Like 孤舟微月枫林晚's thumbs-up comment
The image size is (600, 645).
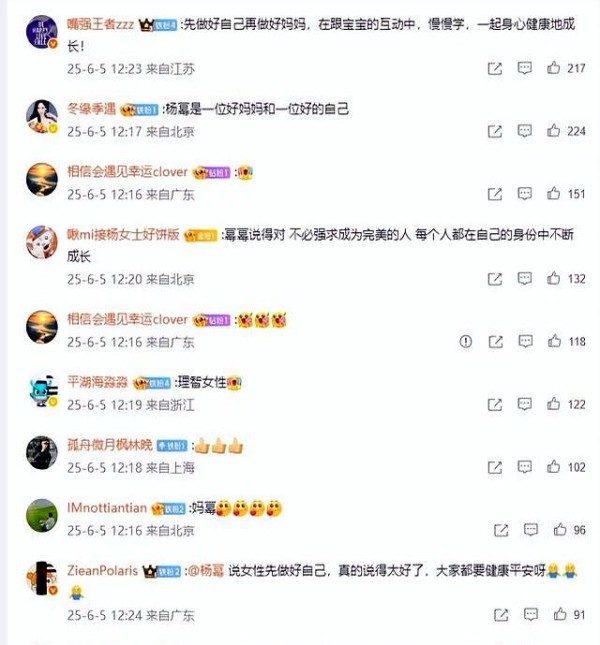pyautogui.click(x=554, y=467)
